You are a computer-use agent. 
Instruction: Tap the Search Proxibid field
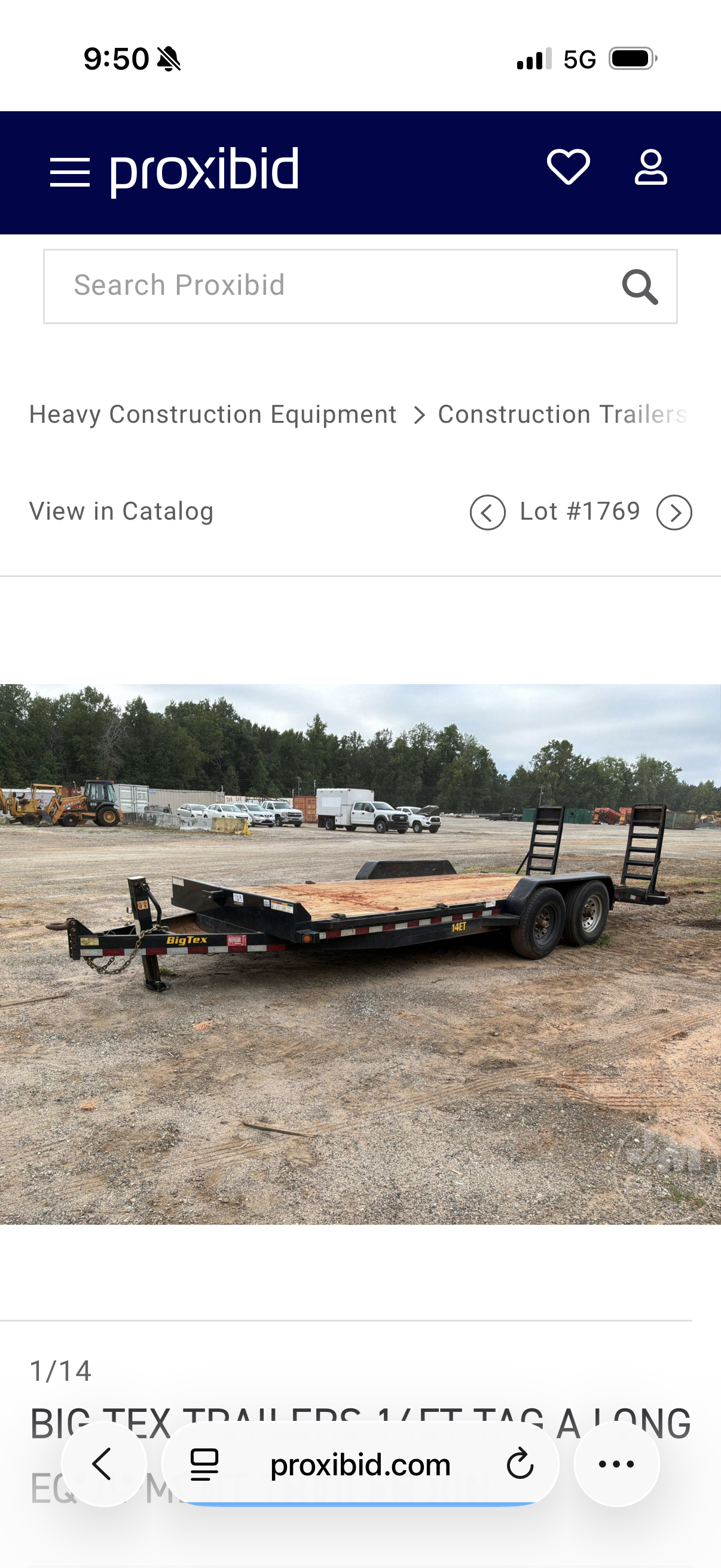(360, 286)
